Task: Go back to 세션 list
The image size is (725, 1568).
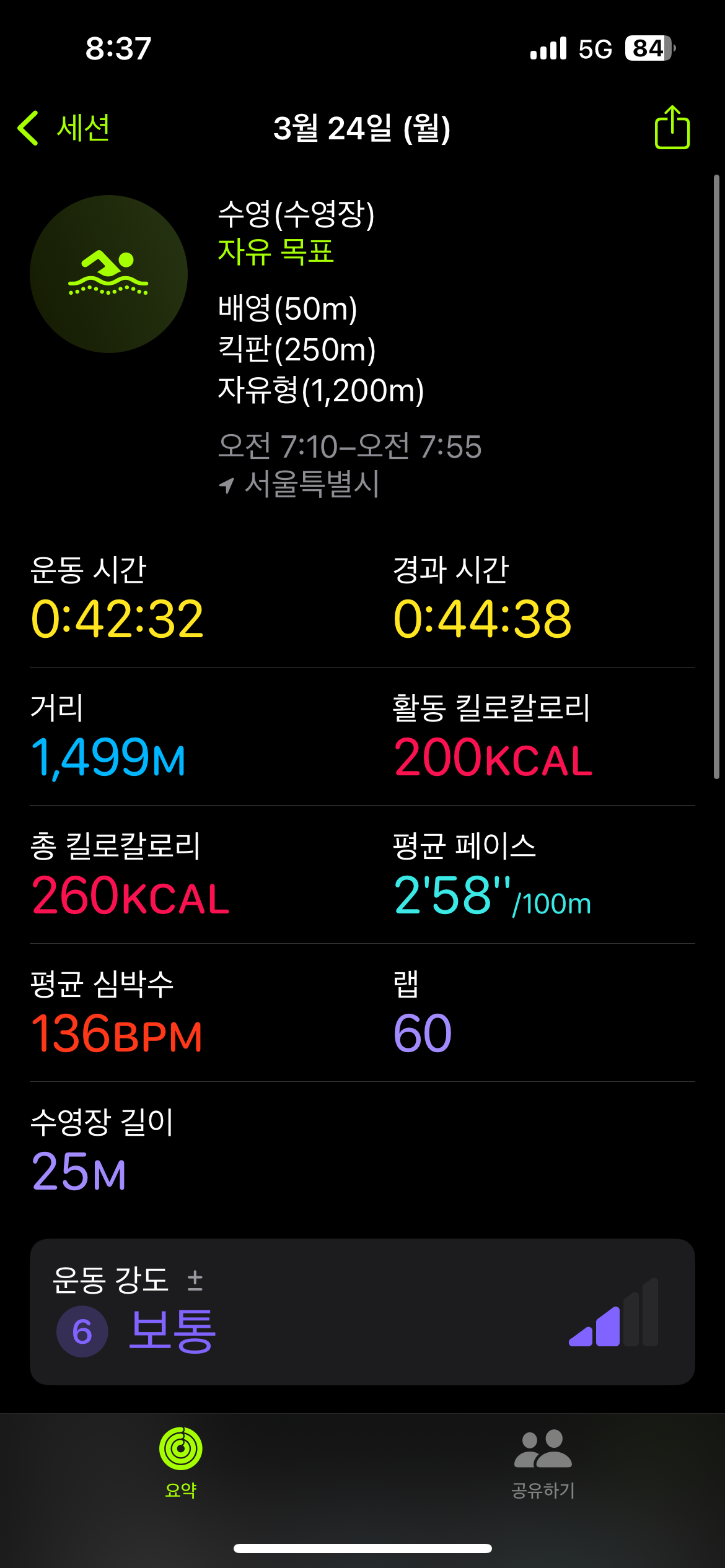Action: click(64, 128)
